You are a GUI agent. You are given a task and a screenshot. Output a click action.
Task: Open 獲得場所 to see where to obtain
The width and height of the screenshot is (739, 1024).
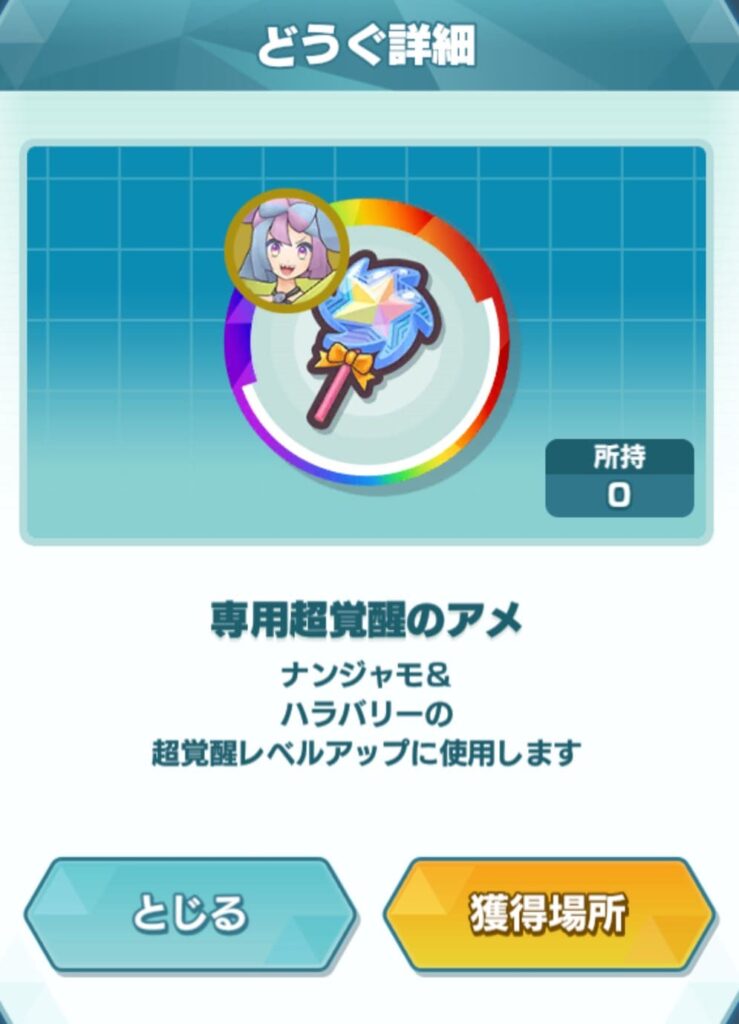[x=548, y=914]
